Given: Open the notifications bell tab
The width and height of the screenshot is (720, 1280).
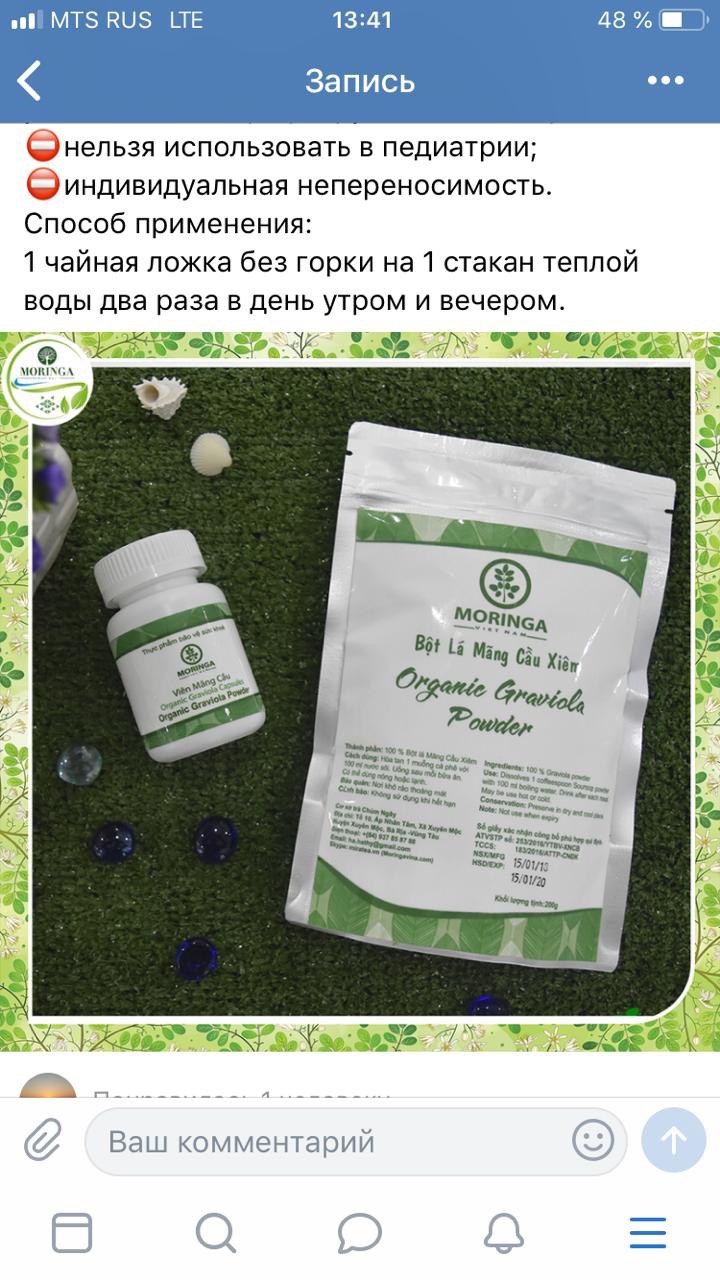Looking at the screenshot, I should pos(504,1233).
